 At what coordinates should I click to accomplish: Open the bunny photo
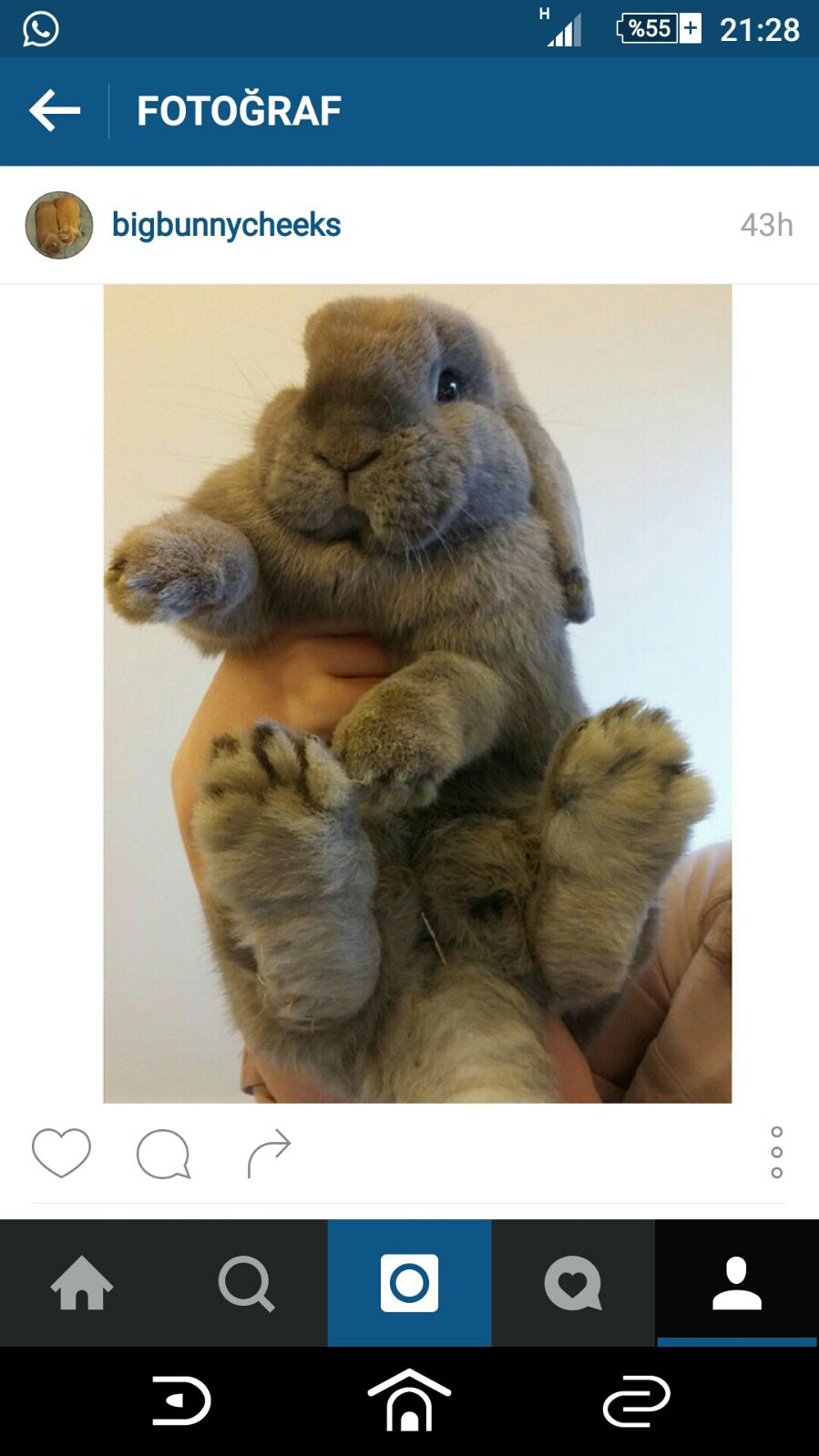417,693
